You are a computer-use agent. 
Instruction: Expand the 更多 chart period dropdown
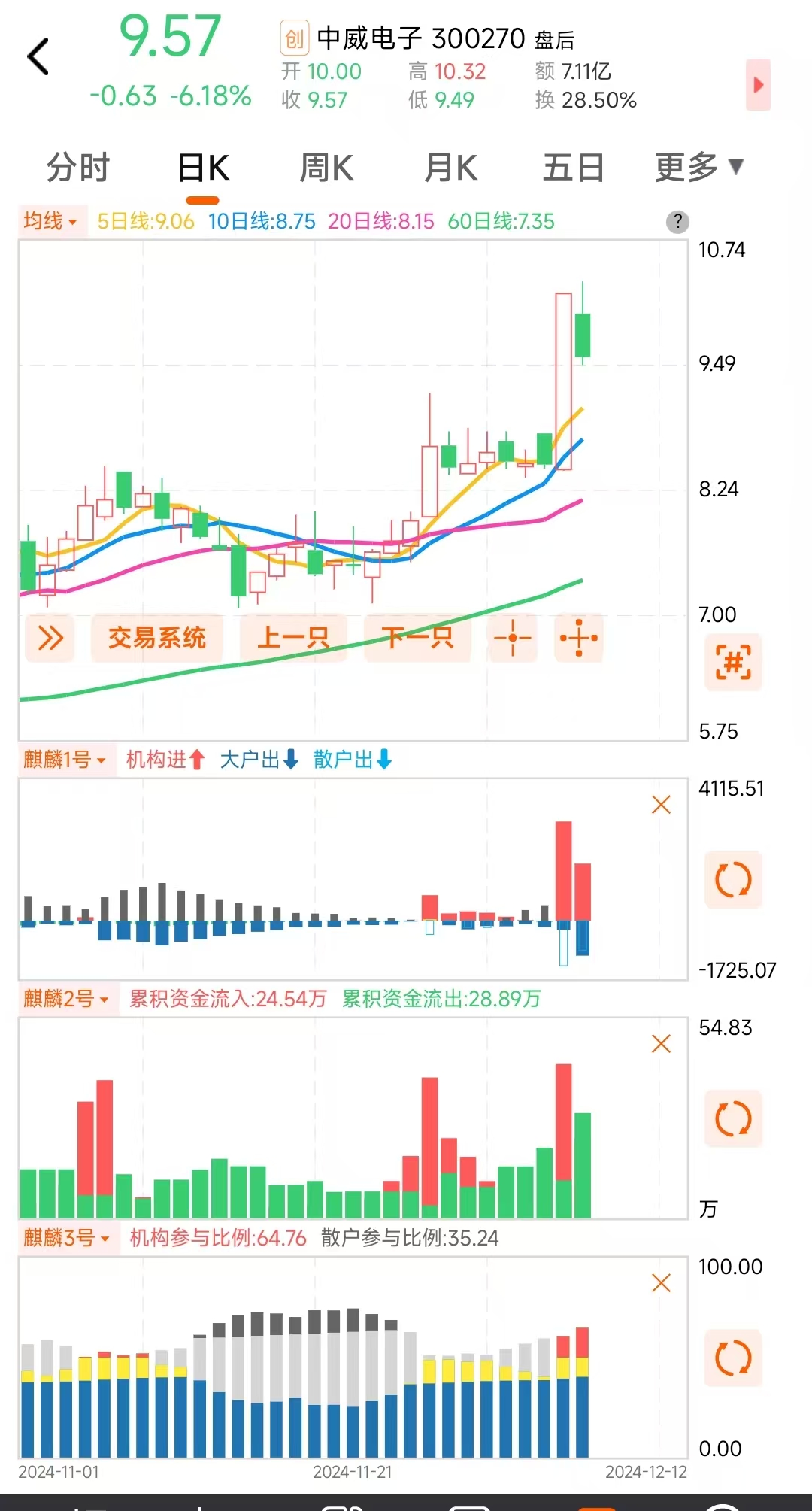point(698,168)
